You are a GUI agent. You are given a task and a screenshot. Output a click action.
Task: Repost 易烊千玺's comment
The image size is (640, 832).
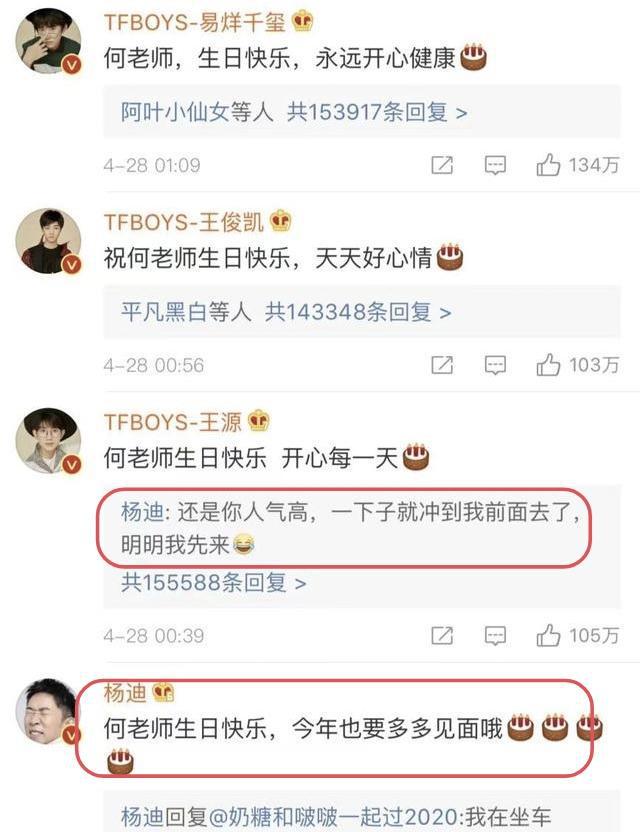(x=442, y=165)
